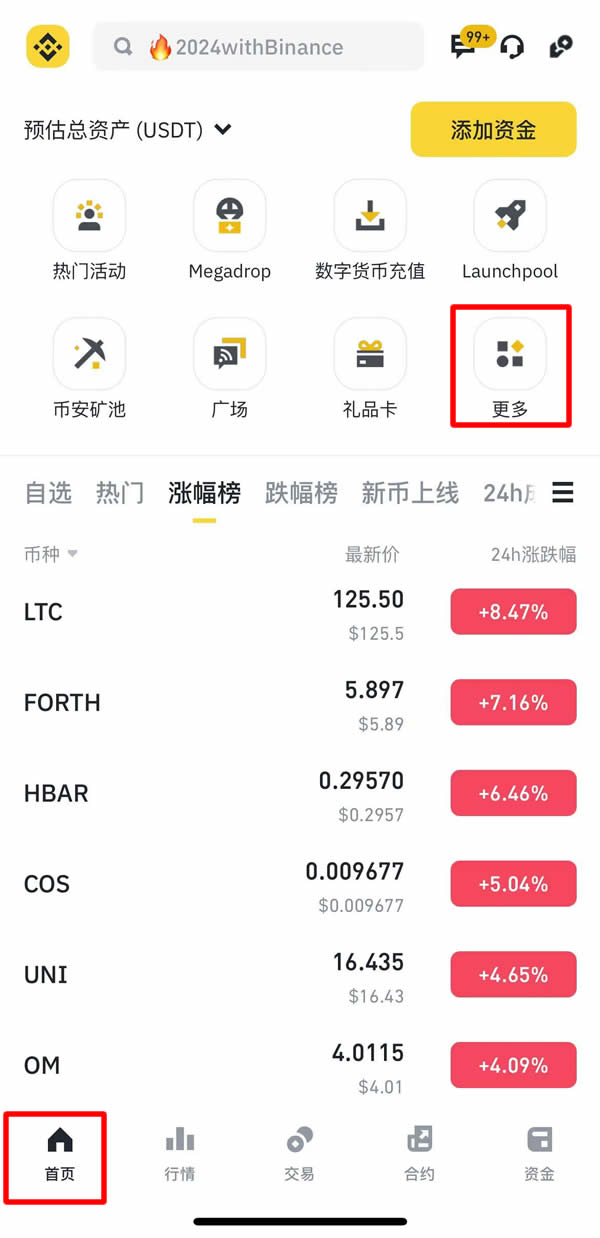Switch to the 行情 bottom tab

point(180,1153)
